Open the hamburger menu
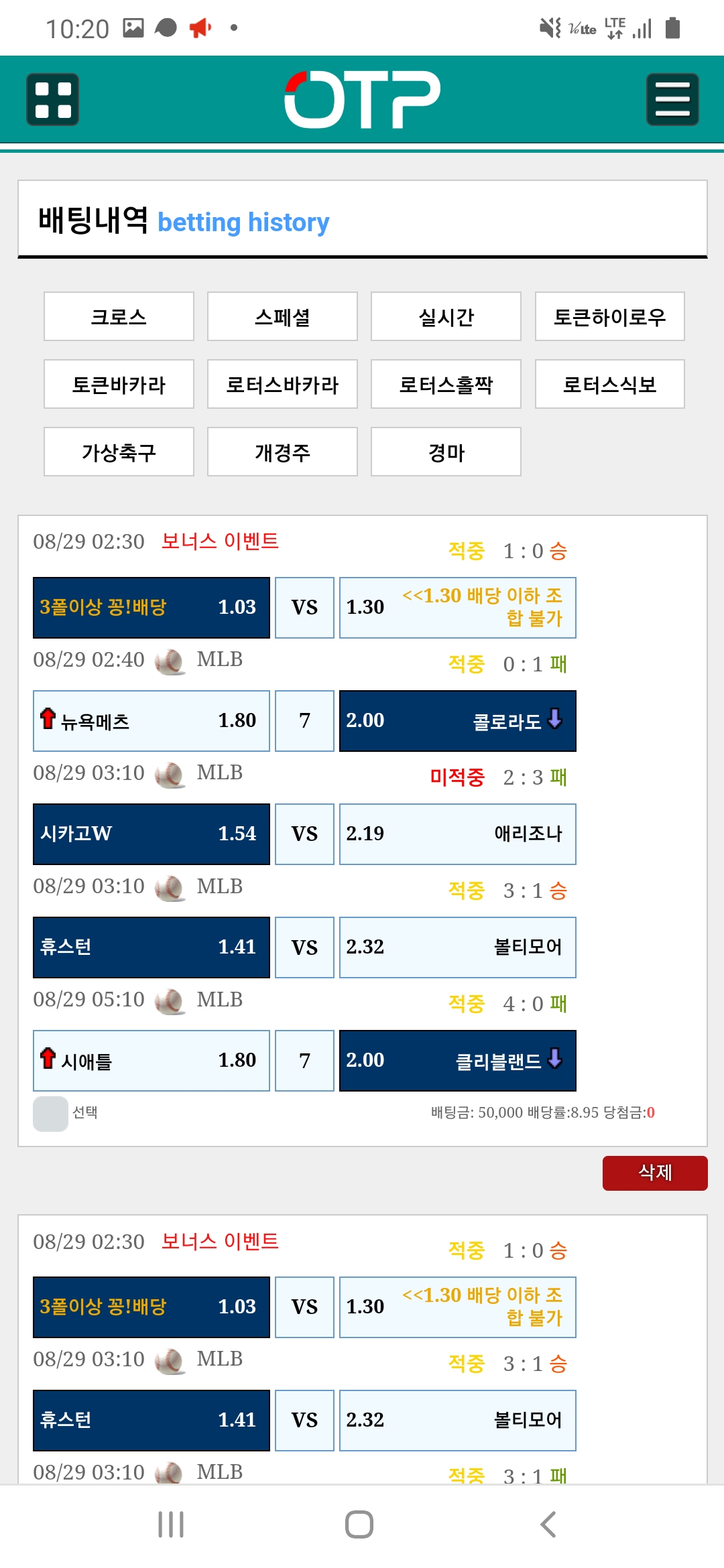The height and width of the screenshot is (1568, 724). [672, 100]
